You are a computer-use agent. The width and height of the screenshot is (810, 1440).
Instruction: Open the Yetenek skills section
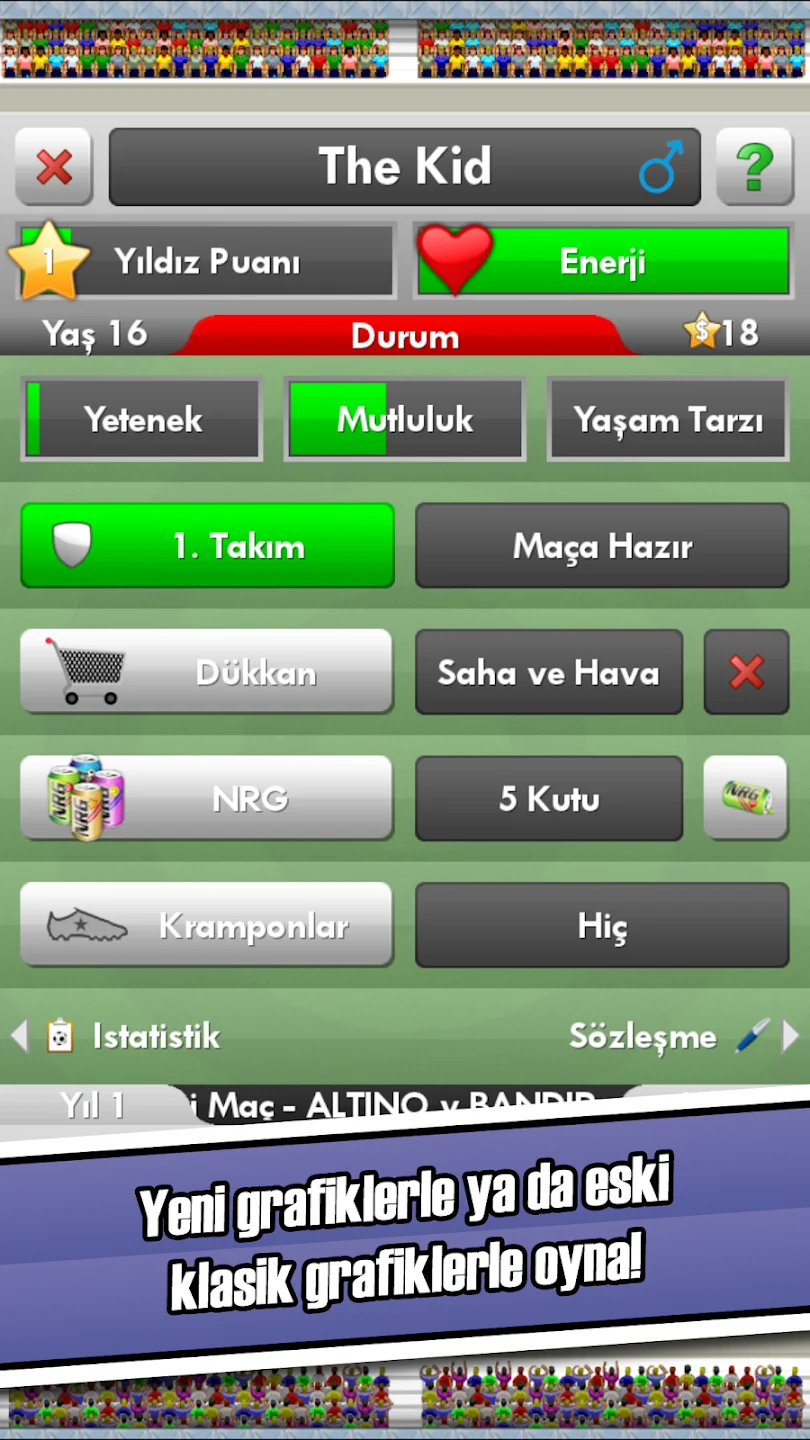coord(142,419)
